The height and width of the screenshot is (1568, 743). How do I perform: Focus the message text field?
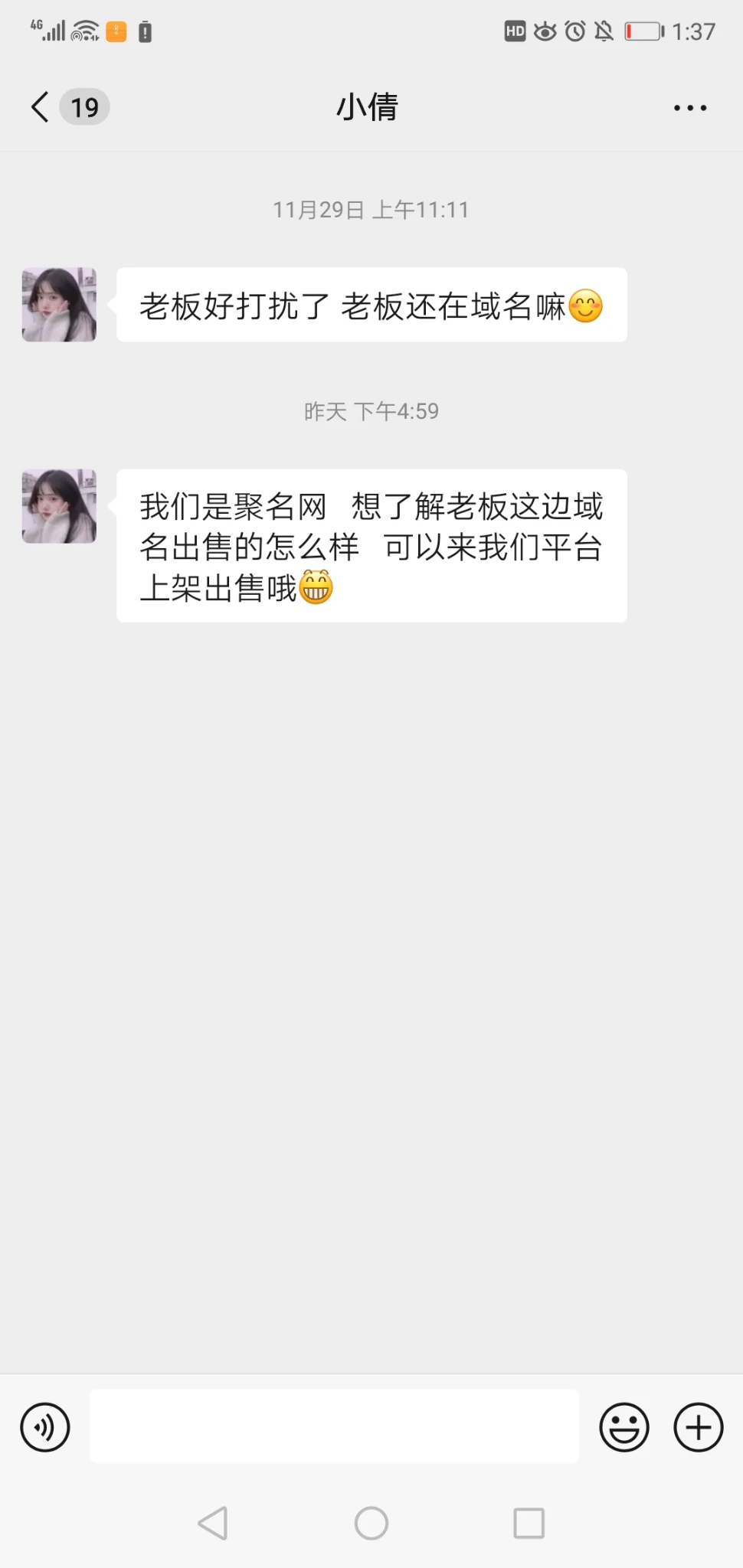click(x=334, y=1426)
